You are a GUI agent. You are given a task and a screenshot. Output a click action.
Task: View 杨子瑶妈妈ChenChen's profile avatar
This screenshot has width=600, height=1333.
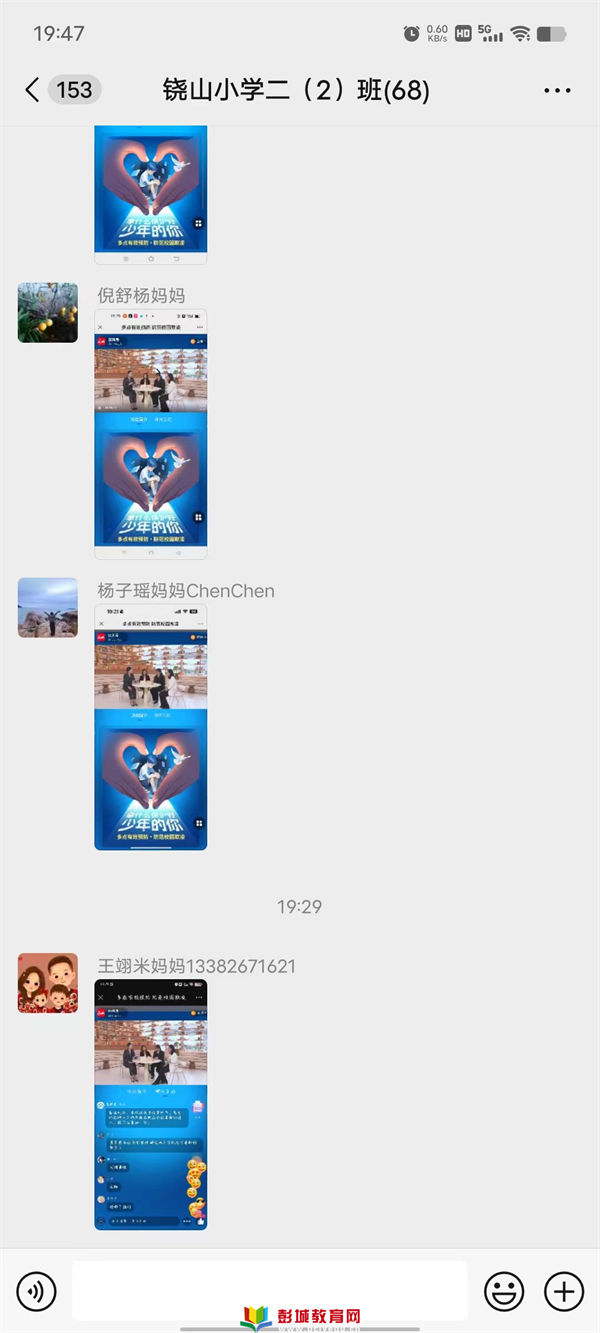(48, 607)
